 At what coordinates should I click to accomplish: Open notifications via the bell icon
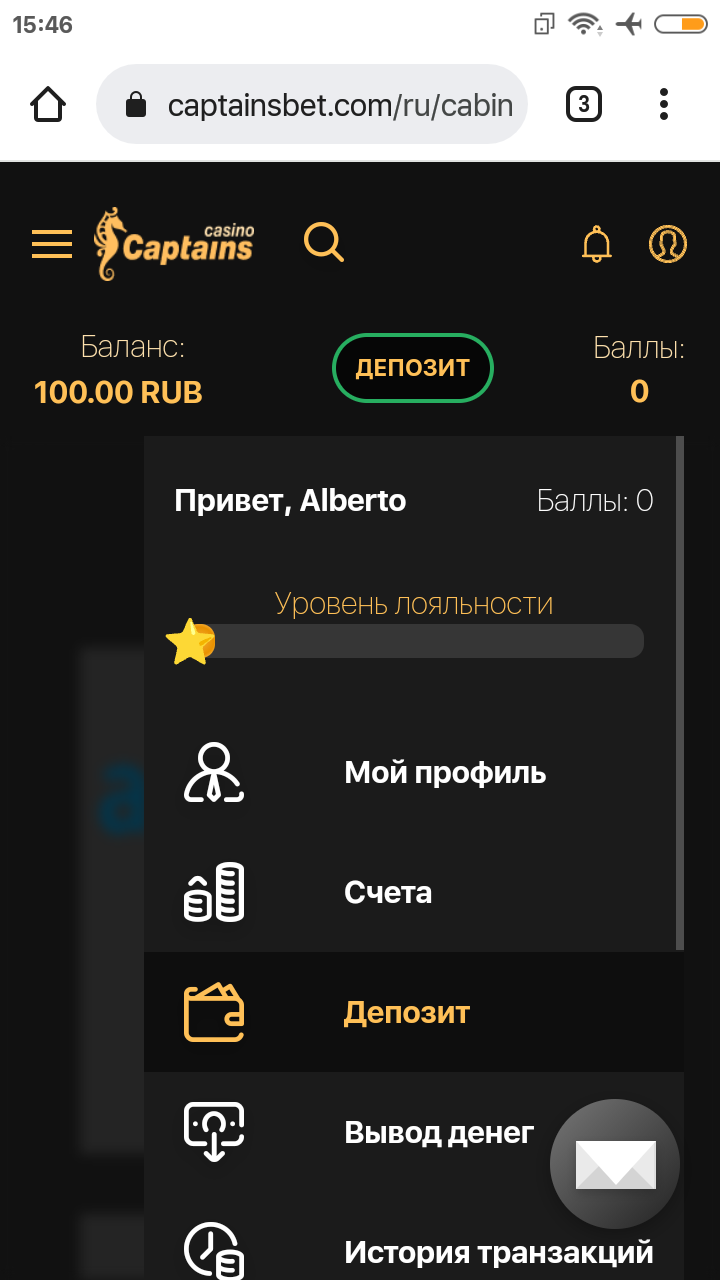[x=596, y=243]
